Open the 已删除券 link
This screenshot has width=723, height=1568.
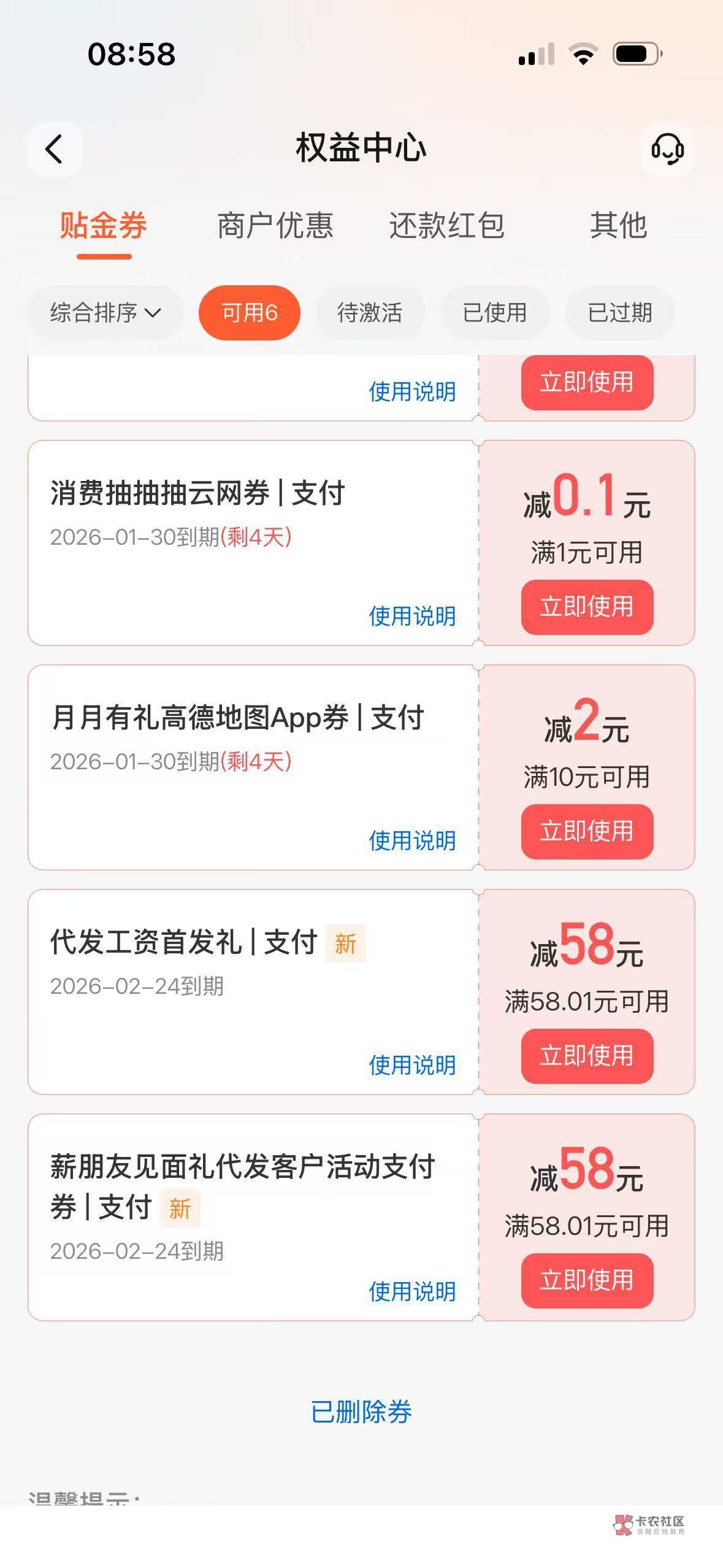click(361, 1412)
